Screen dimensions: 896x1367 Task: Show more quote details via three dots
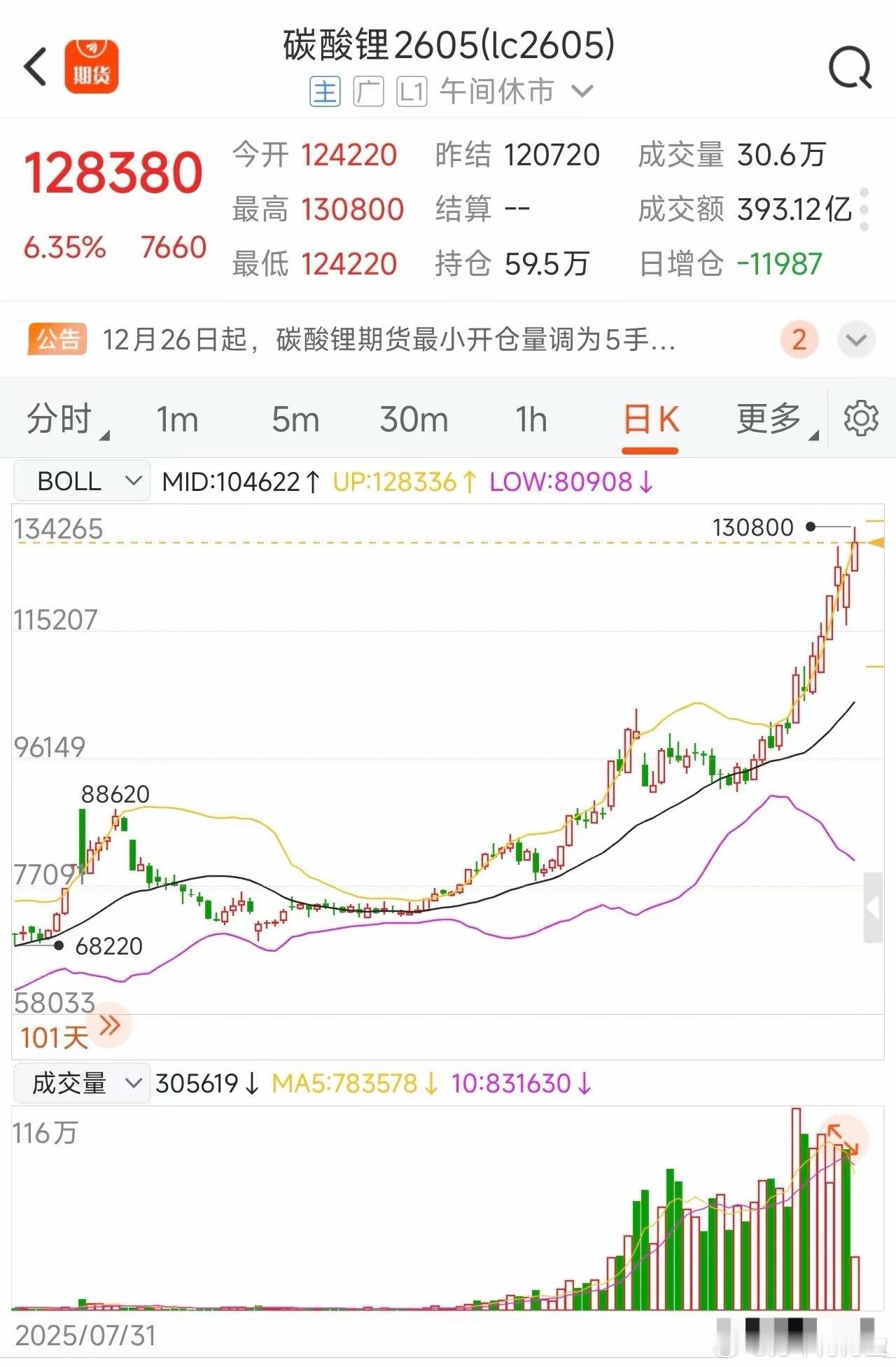pos(864,209)
